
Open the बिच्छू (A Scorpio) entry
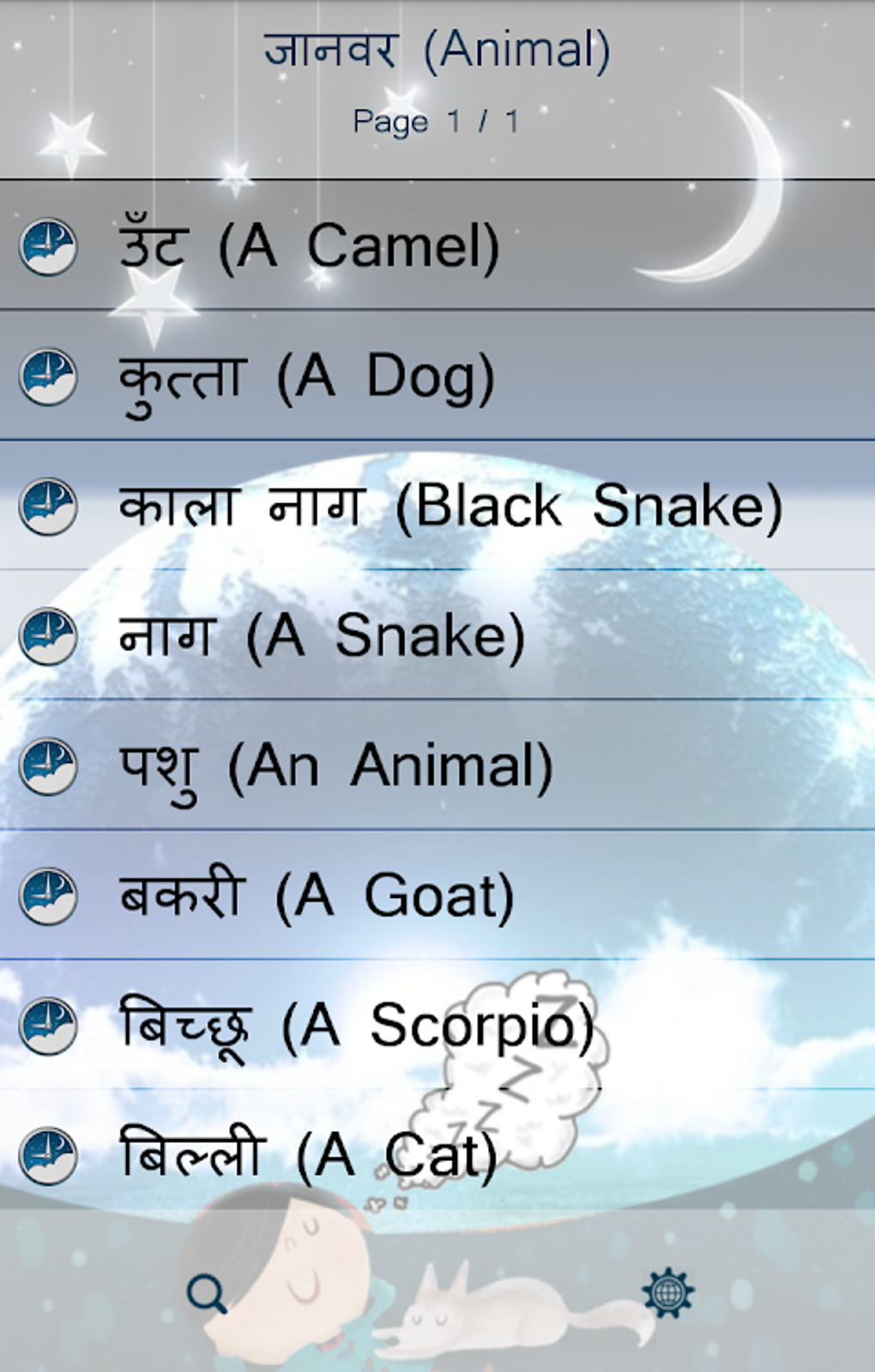tap(437, 1025)
